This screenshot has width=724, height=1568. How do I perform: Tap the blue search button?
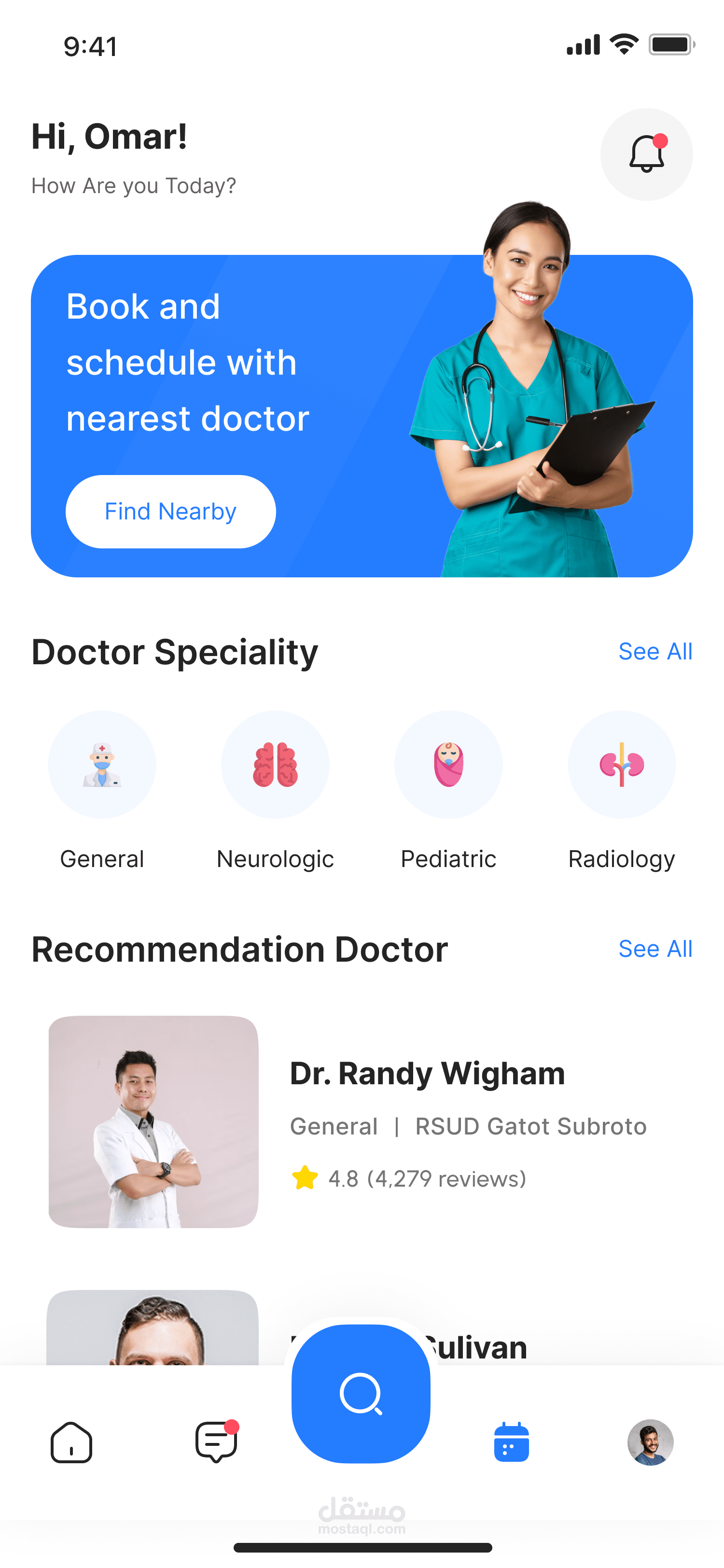361,1393
